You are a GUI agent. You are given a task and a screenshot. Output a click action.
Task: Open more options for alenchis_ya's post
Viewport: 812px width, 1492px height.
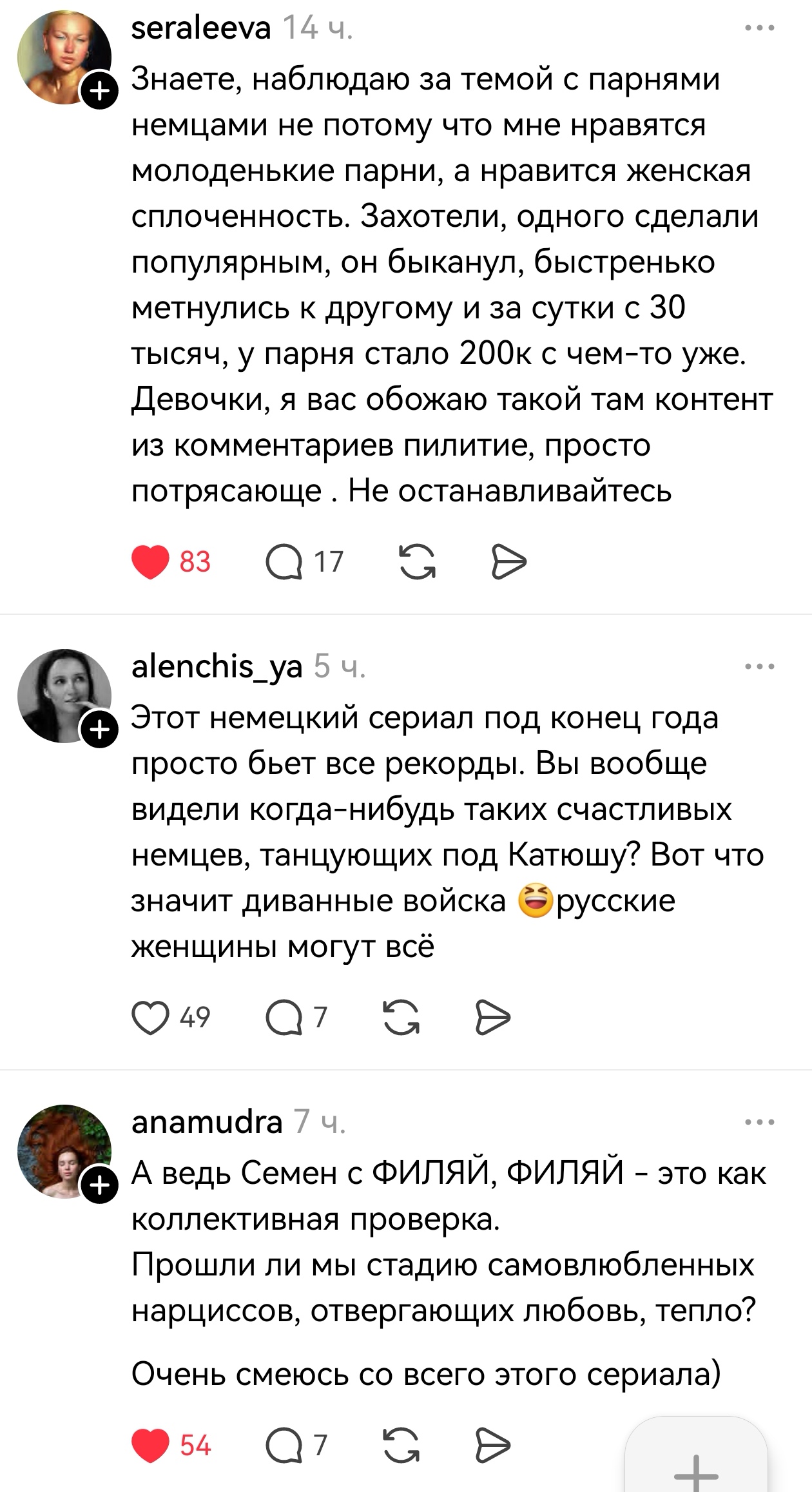coord(759,666)
